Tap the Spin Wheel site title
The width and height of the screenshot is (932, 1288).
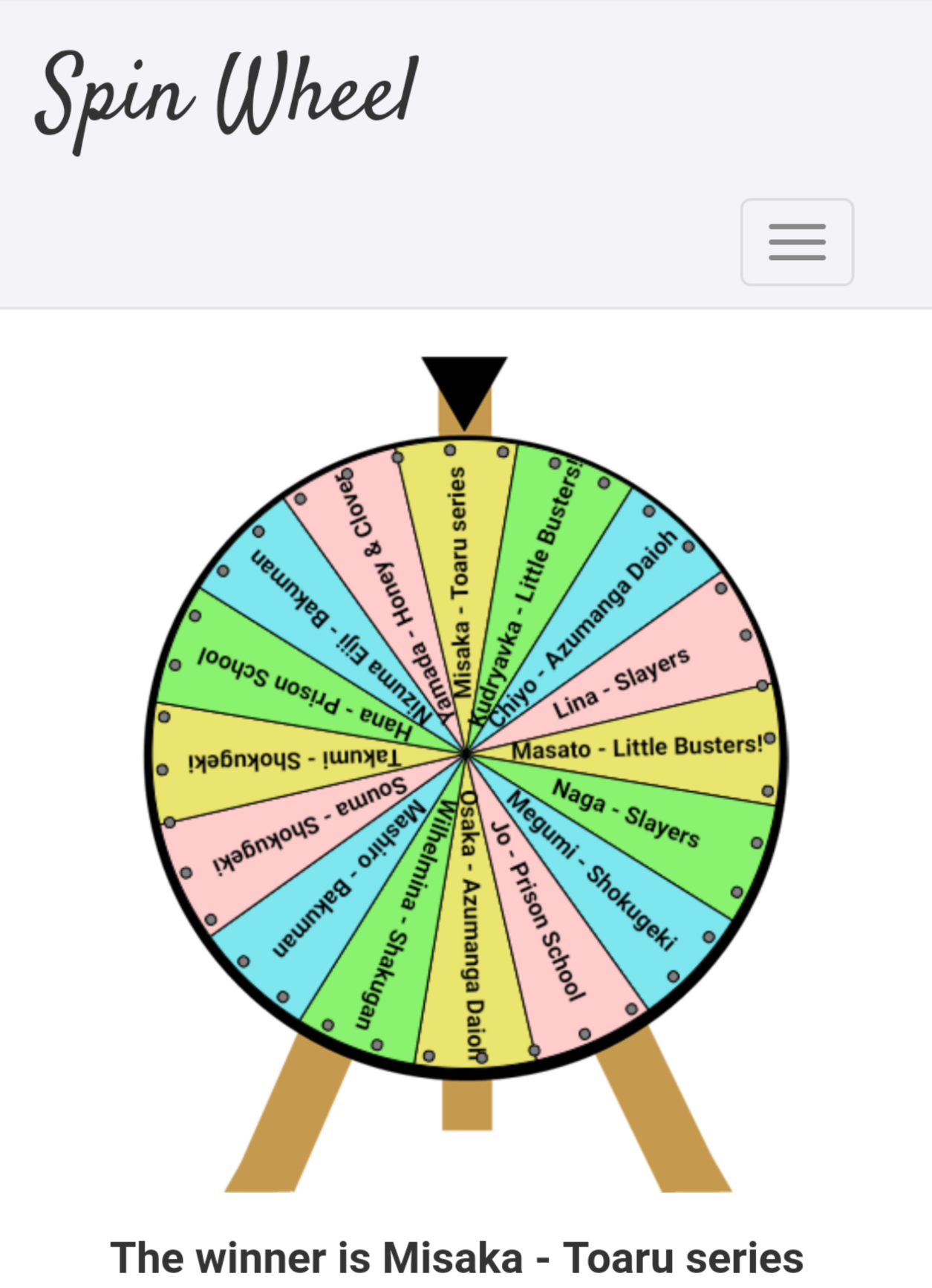coord(227,97)
